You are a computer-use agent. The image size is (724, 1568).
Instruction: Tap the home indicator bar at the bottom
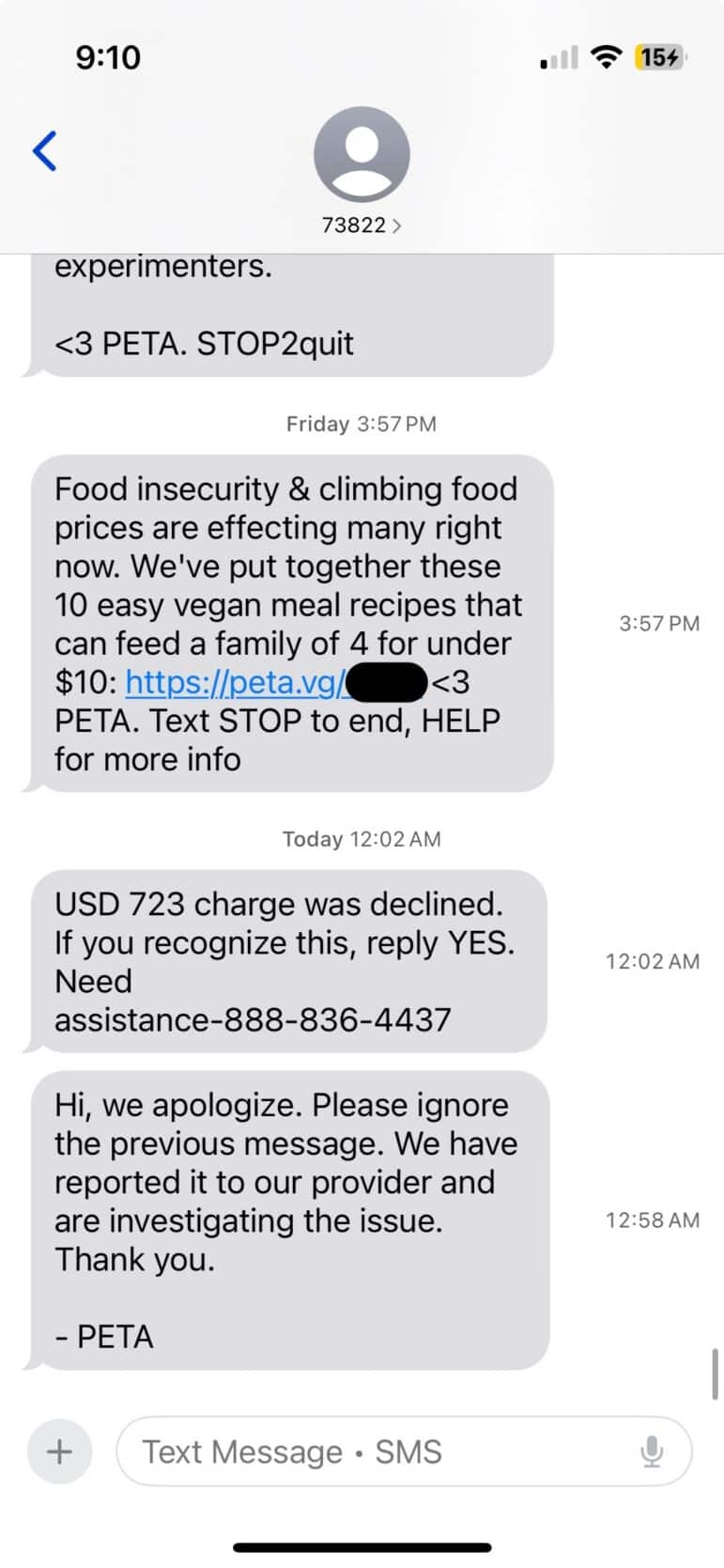pyautogui.click(x=362, y=1546)
